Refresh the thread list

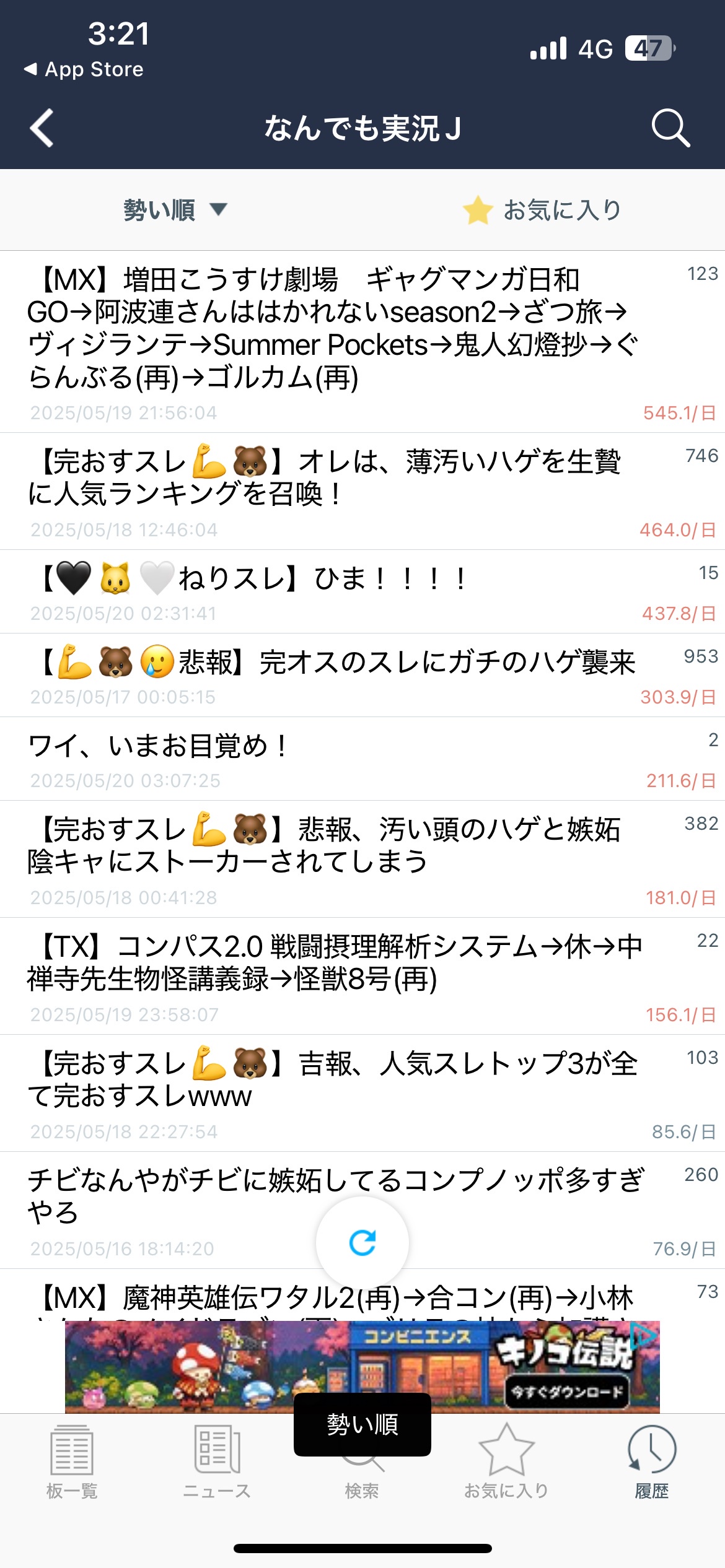(x=362, y=1242)
